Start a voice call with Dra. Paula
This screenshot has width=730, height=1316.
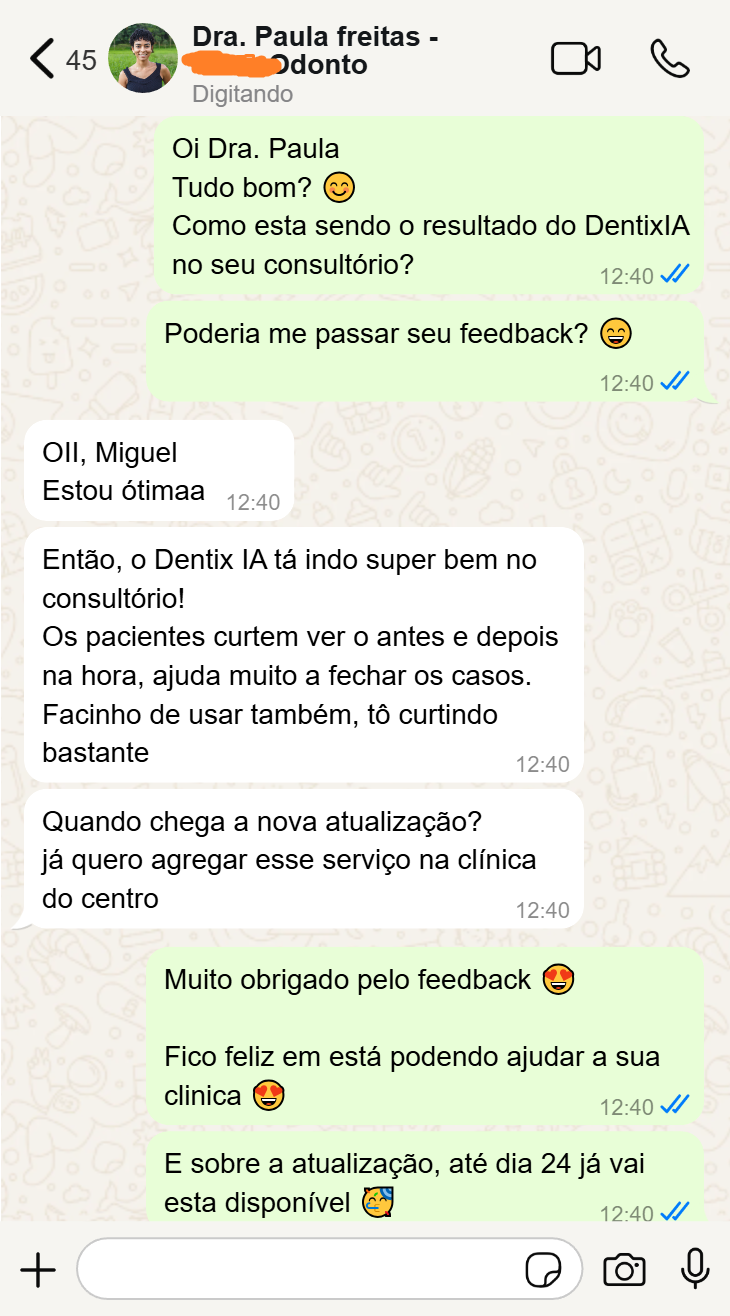coord(670,59)
